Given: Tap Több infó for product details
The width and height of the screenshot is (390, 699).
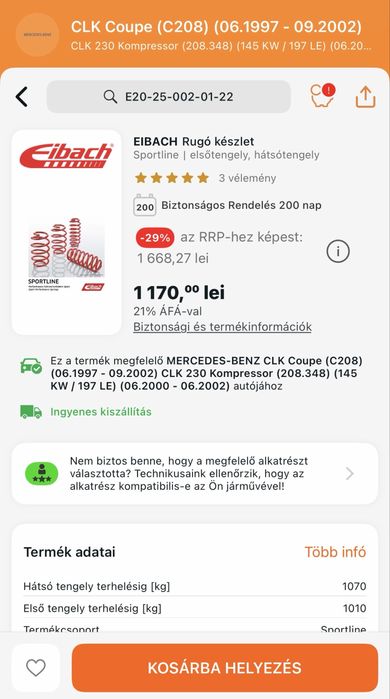Looking at the screenshot, I should [335, 552].
